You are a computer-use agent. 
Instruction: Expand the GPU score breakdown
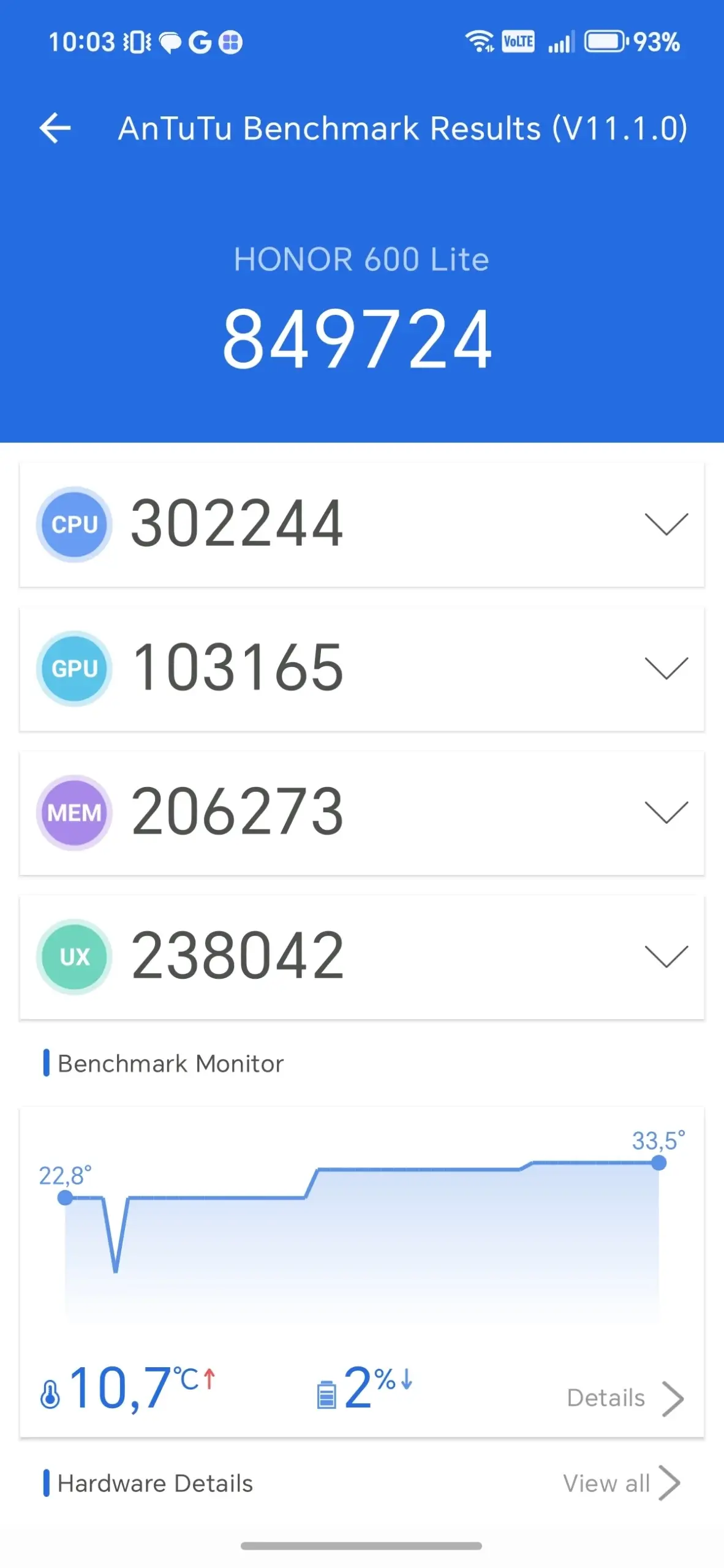(666, 668)
